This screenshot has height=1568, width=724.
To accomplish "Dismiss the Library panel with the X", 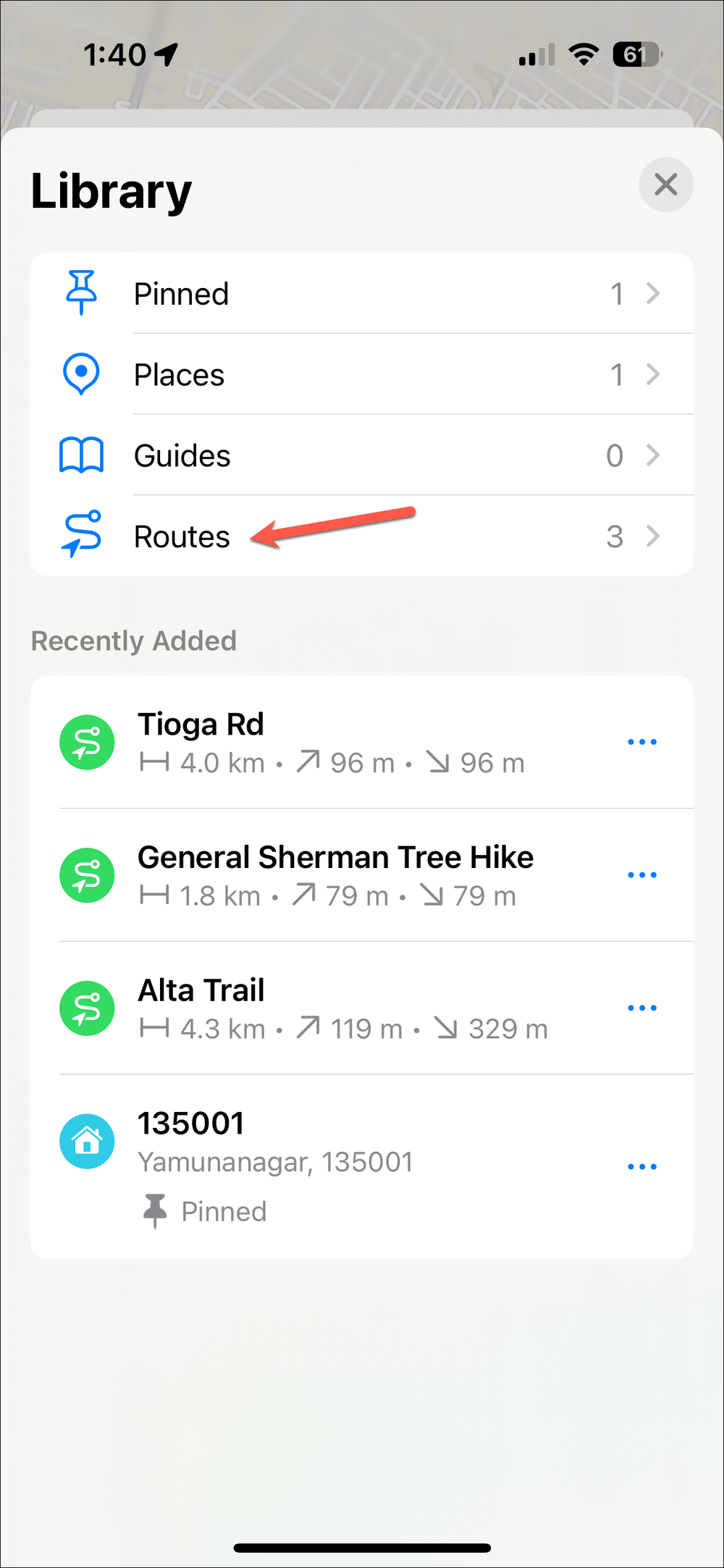I will (x=665, y=185).
